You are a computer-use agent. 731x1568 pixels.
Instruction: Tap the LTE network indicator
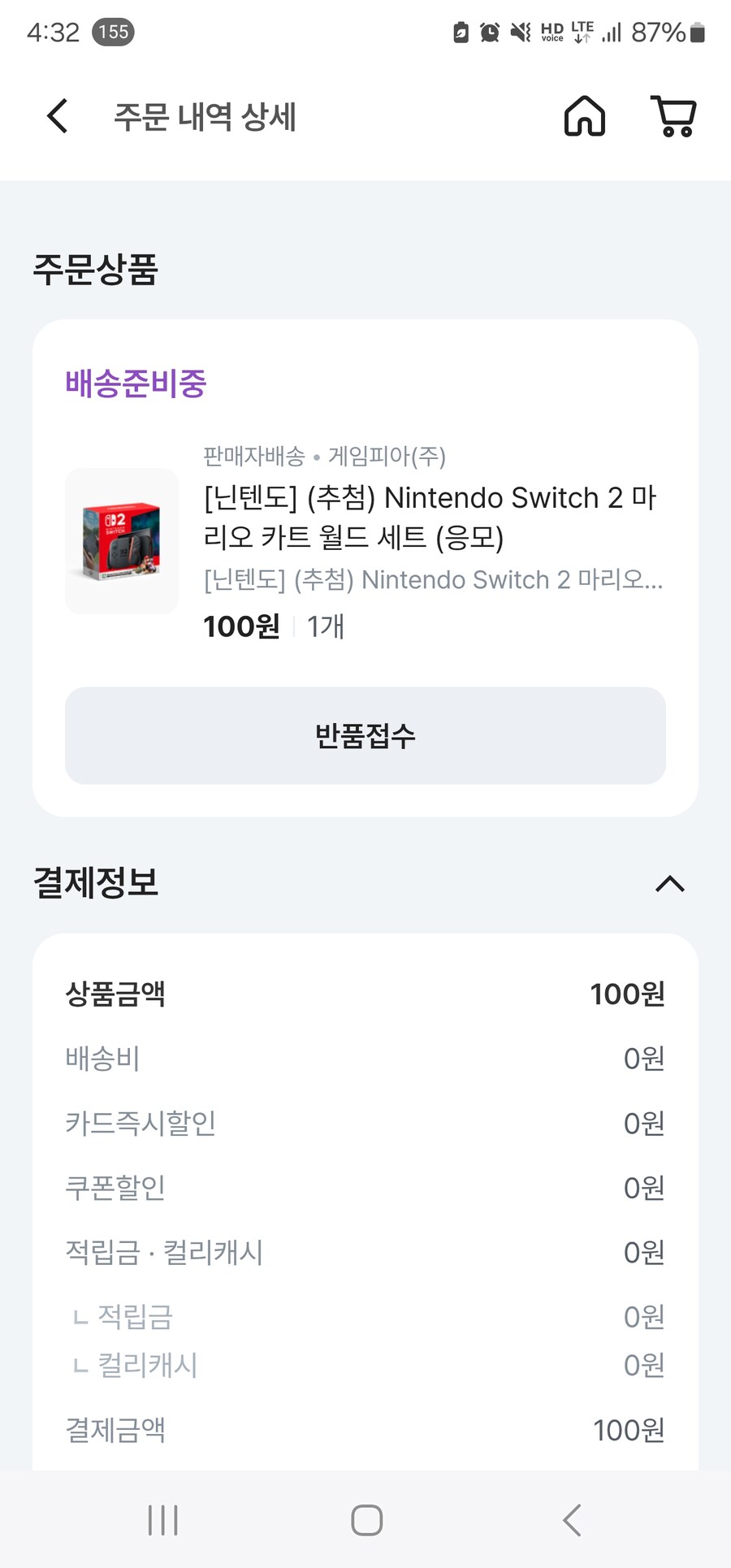[583, 31]
